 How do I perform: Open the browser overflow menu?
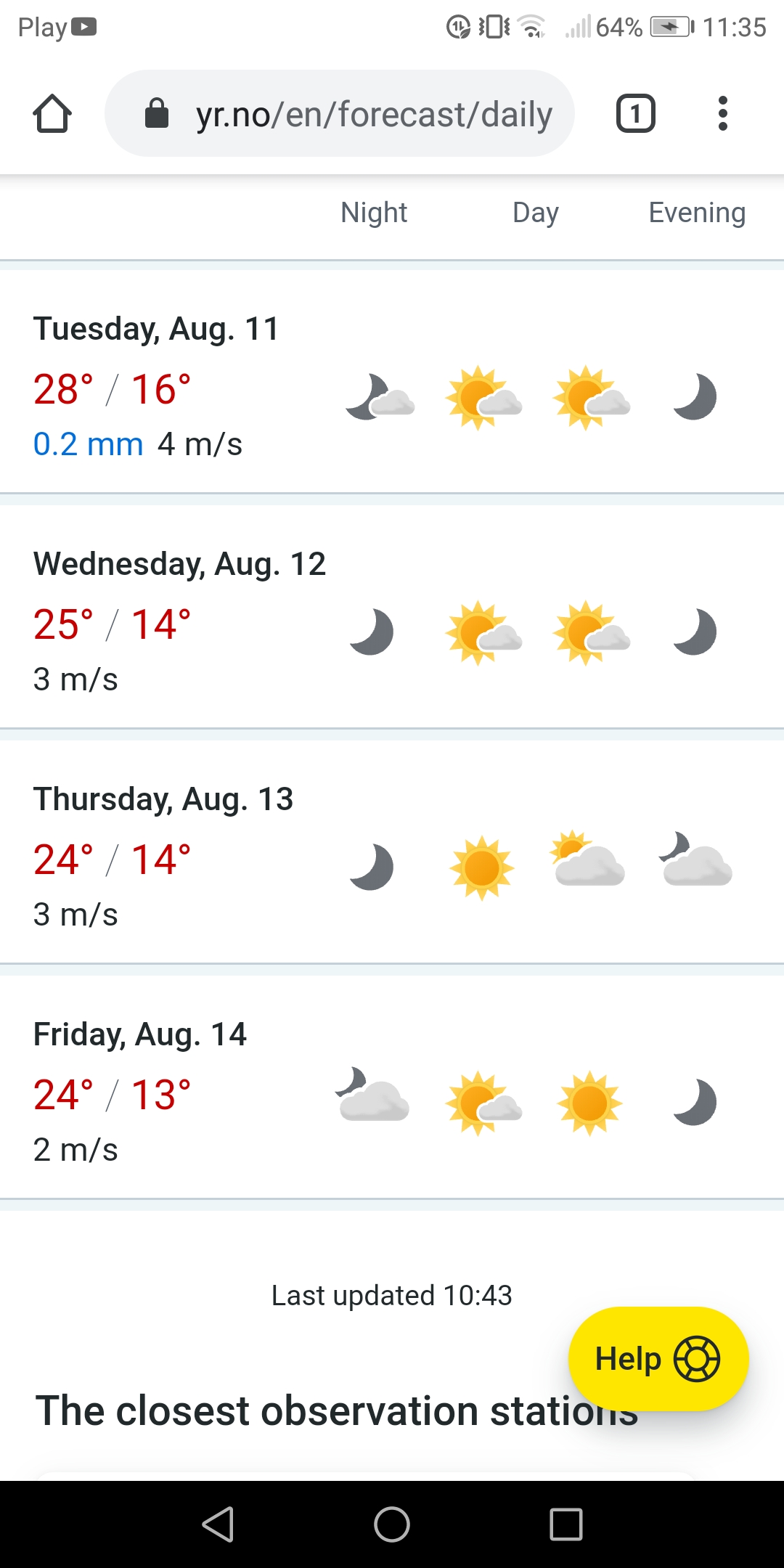(722, 114)
